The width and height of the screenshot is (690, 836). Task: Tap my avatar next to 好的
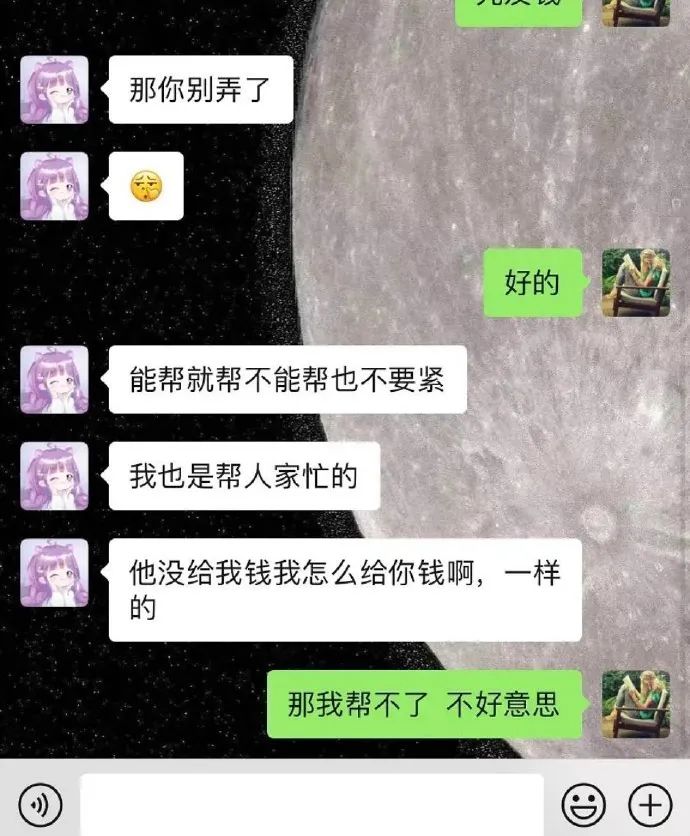636,283
